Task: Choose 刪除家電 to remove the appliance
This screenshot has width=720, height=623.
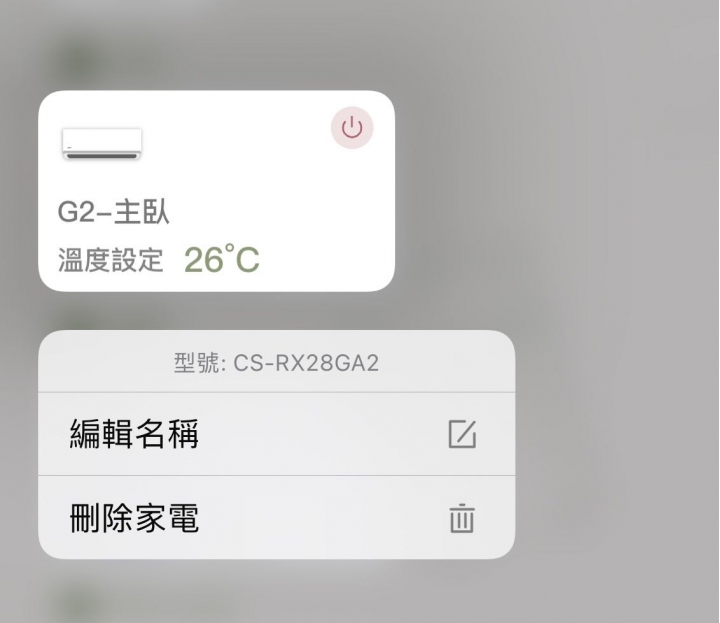Action: [x=276, y=518]
